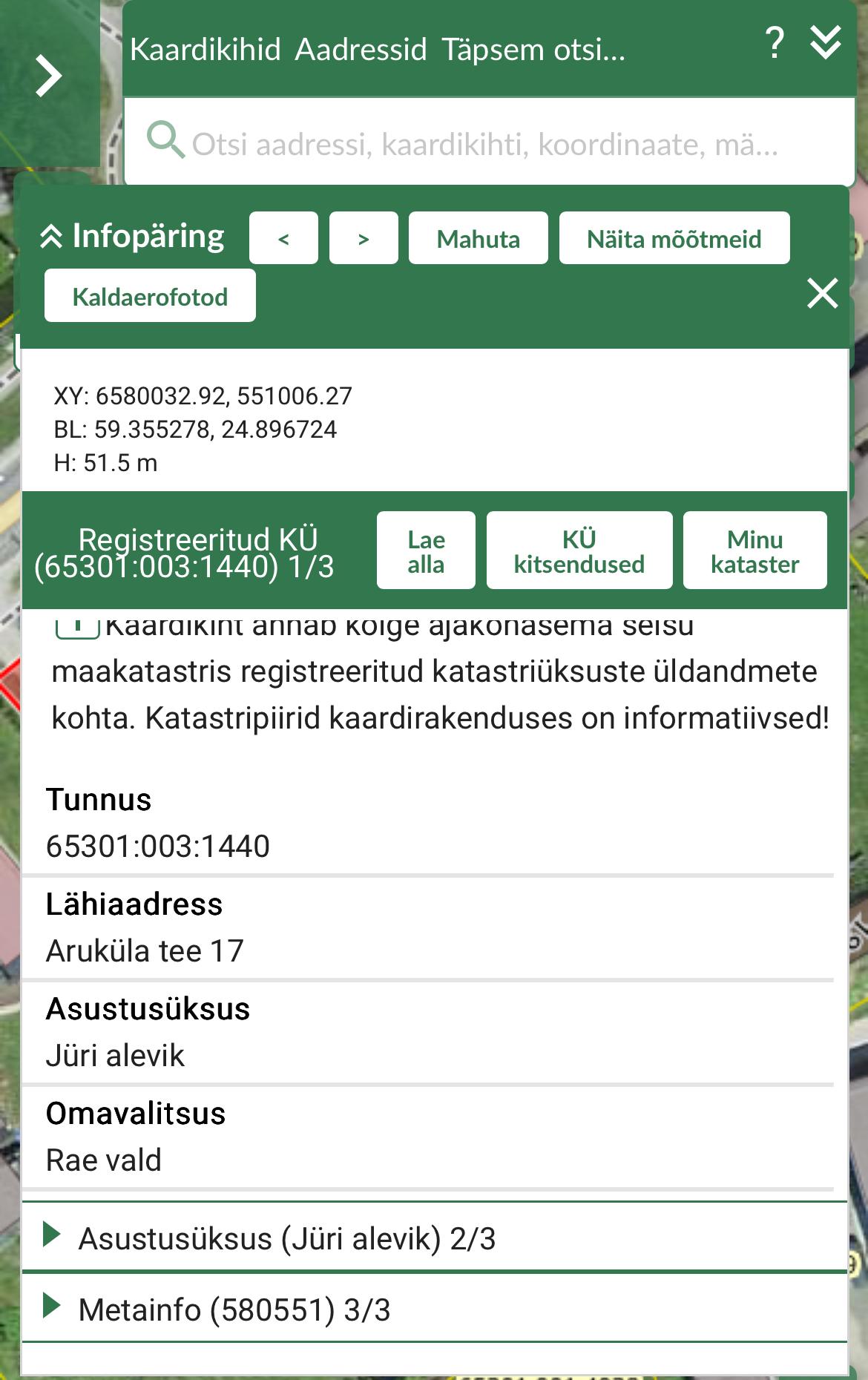Go to the next query result
This screenshot has height=1380, width=868.
[x=364, y=239]
